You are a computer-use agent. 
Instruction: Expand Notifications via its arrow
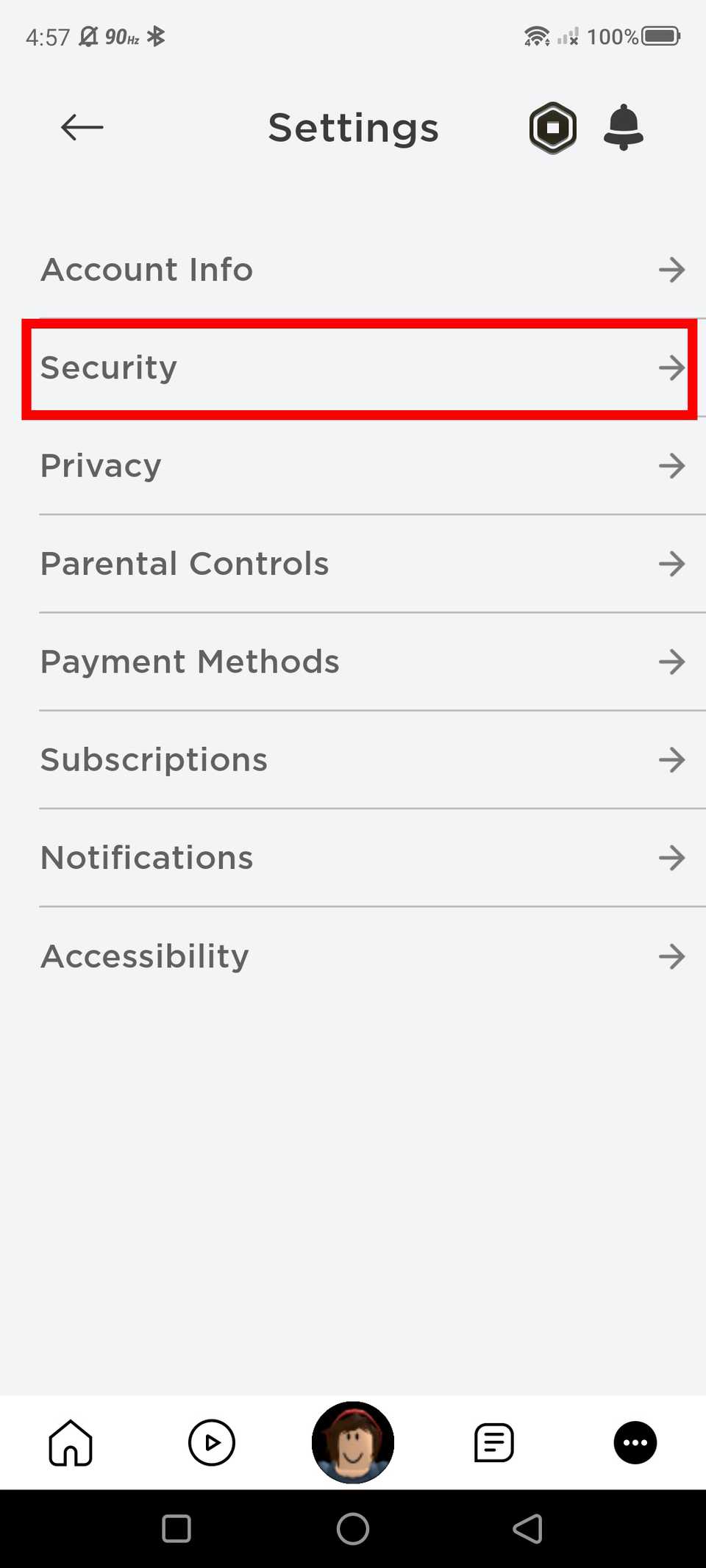672,858
